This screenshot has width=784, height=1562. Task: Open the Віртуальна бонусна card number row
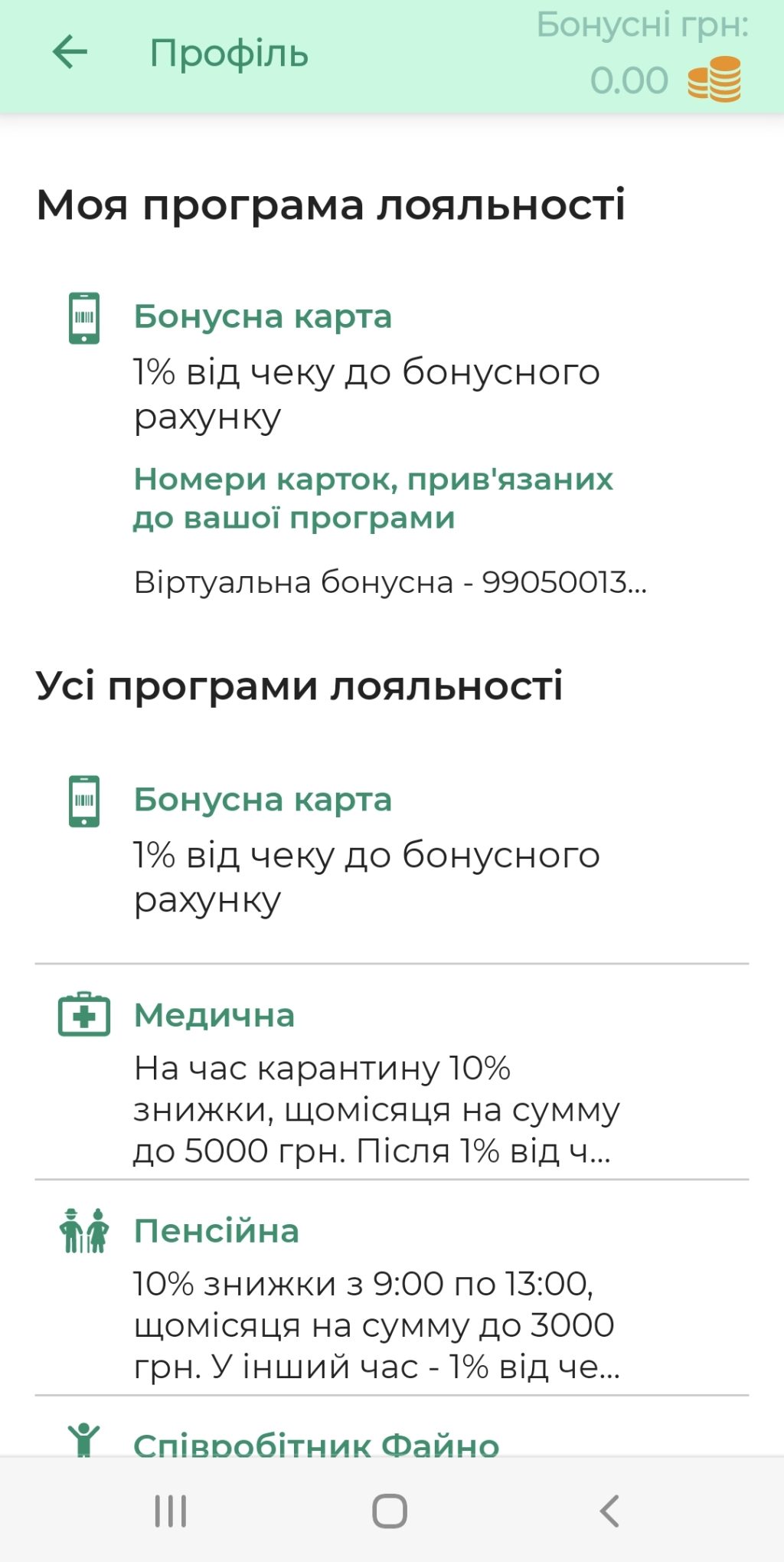(x=390, y=582)
